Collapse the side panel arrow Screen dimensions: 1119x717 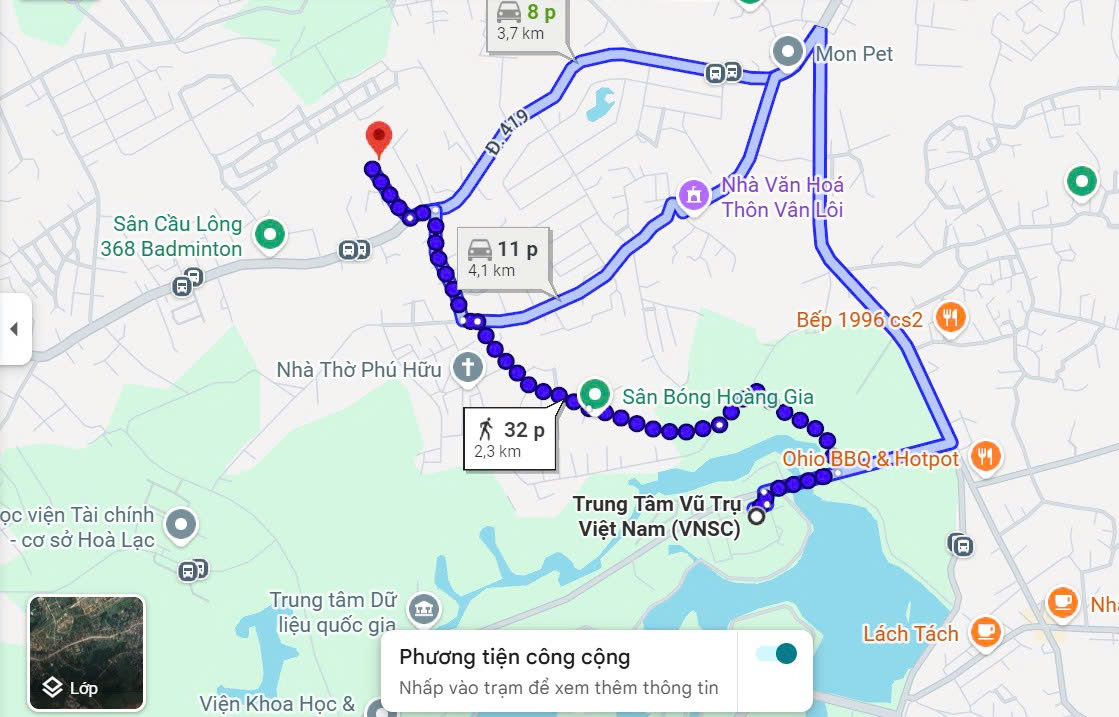coord(15,329)
